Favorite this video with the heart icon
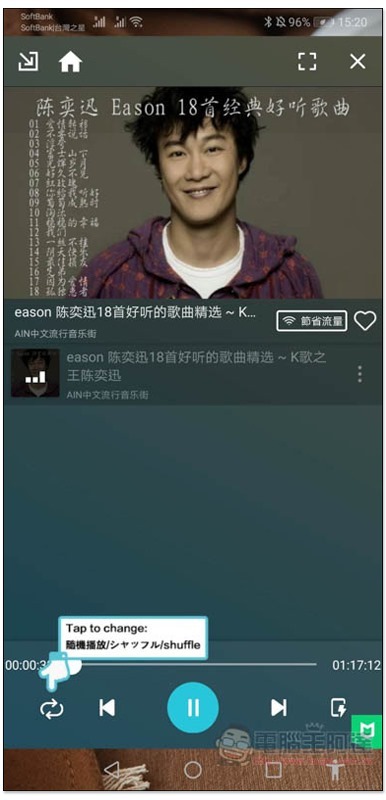The height and width of the screenshot is (800, 386). coord(365,321)
